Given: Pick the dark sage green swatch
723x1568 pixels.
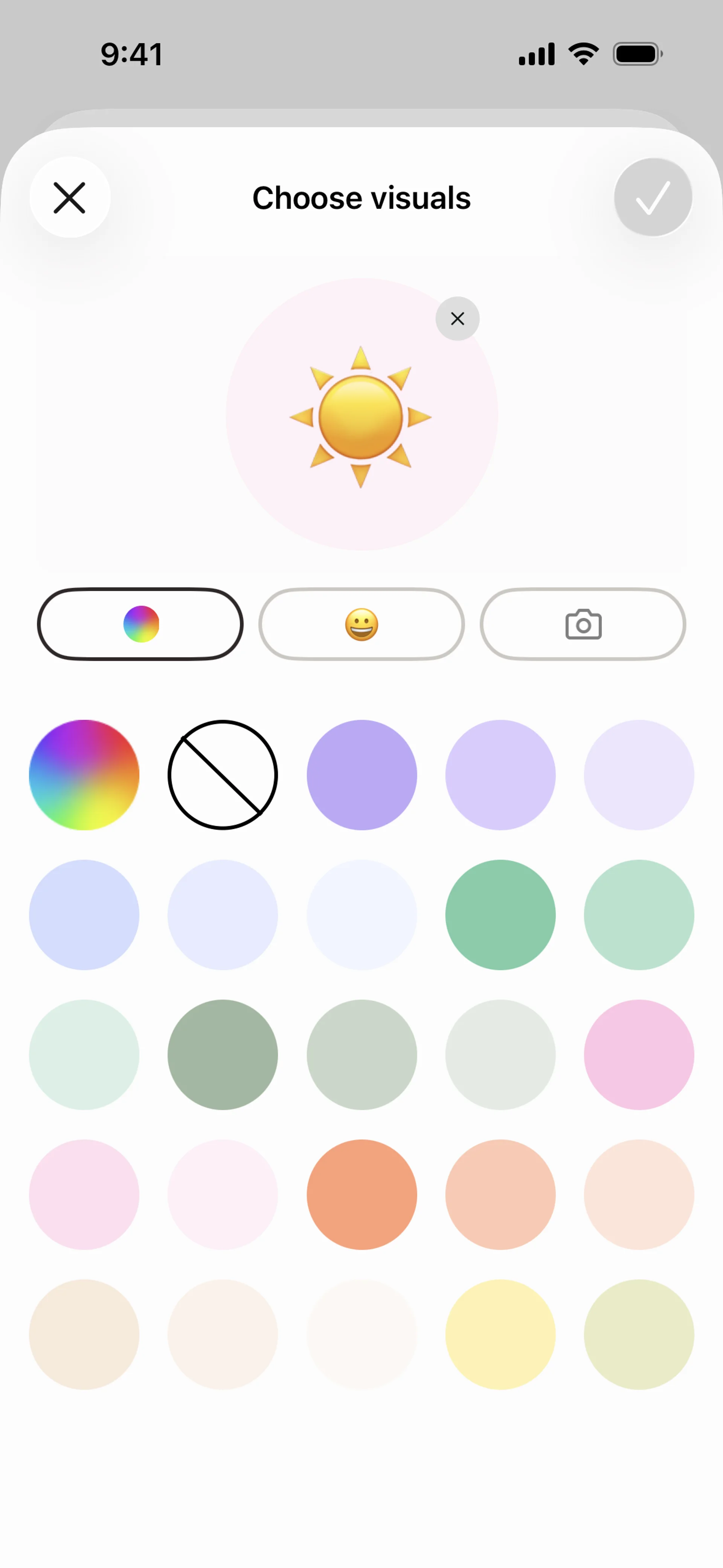Looking at the screenshot, I should pos(223,1054).
